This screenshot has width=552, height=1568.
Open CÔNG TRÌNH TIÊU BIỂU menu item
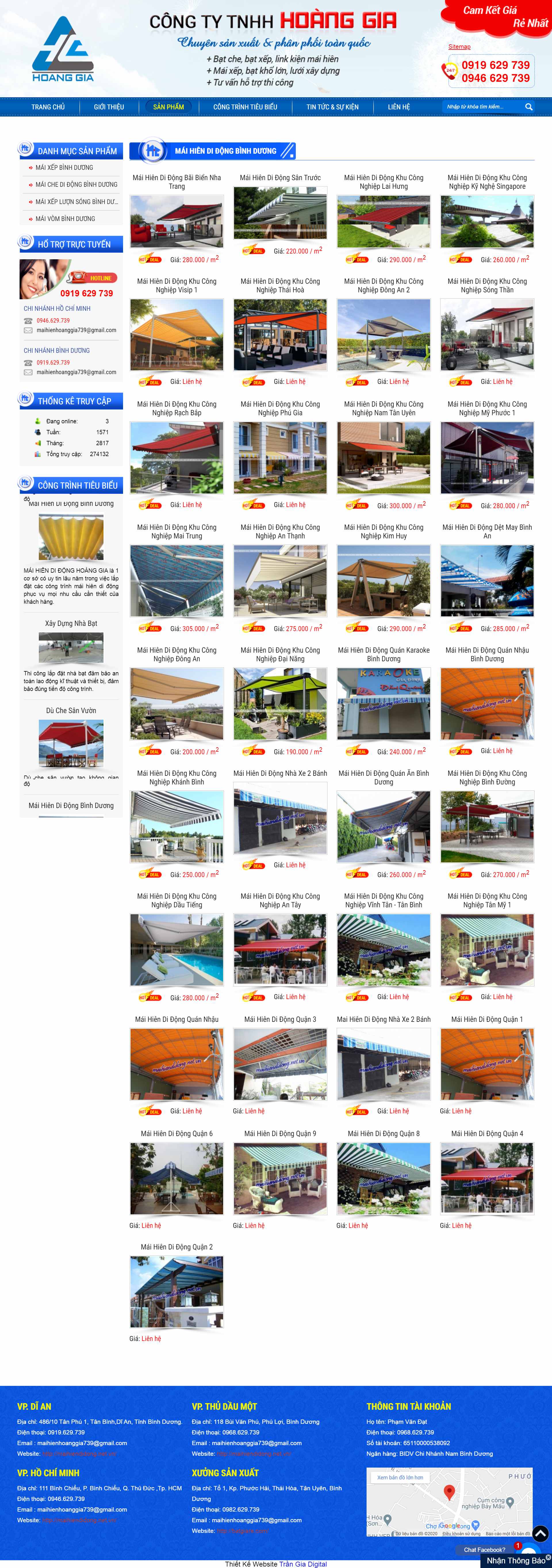245,107
